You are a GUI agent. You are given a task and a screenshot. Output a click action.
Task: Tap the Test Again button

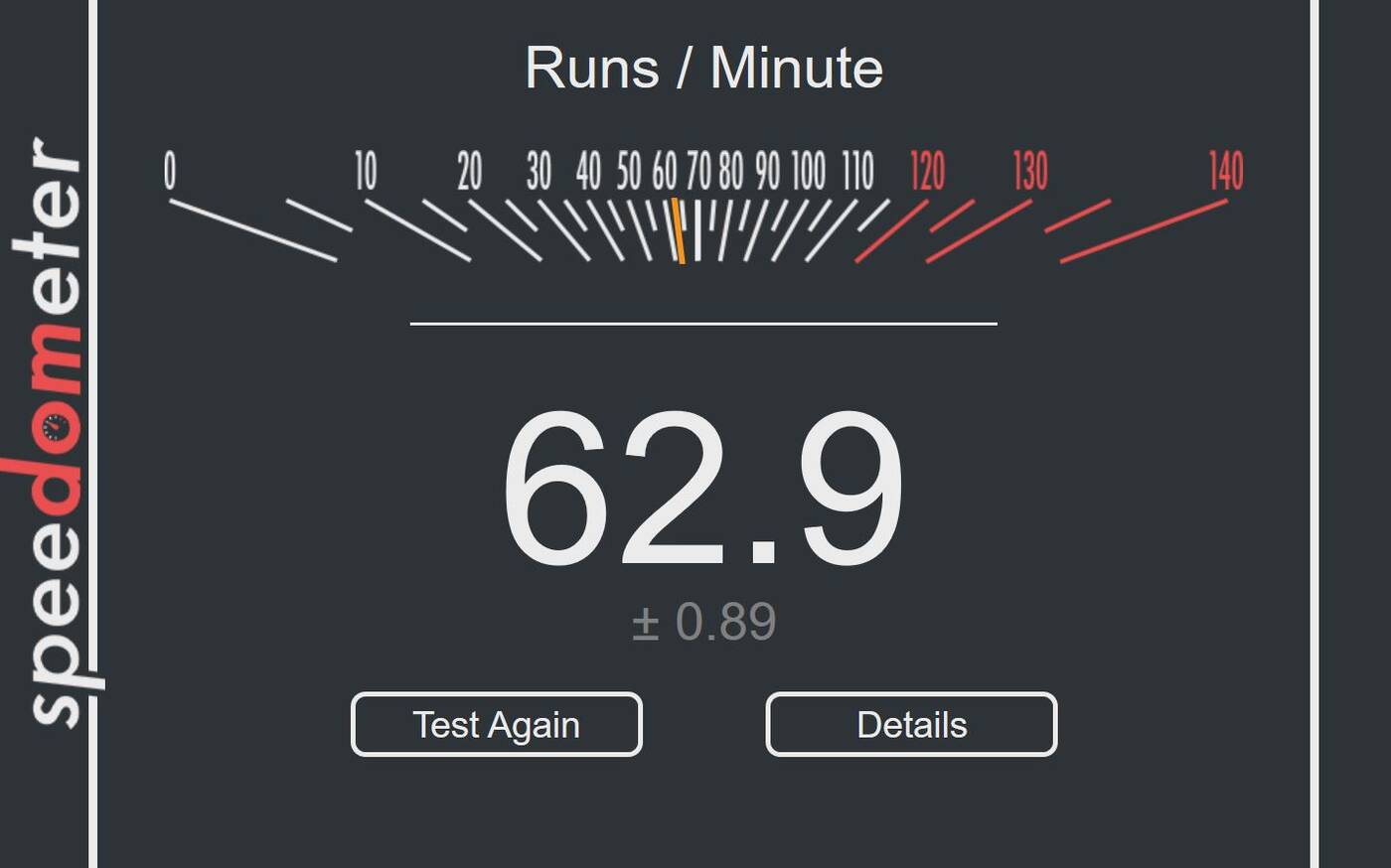pos(496,724)
